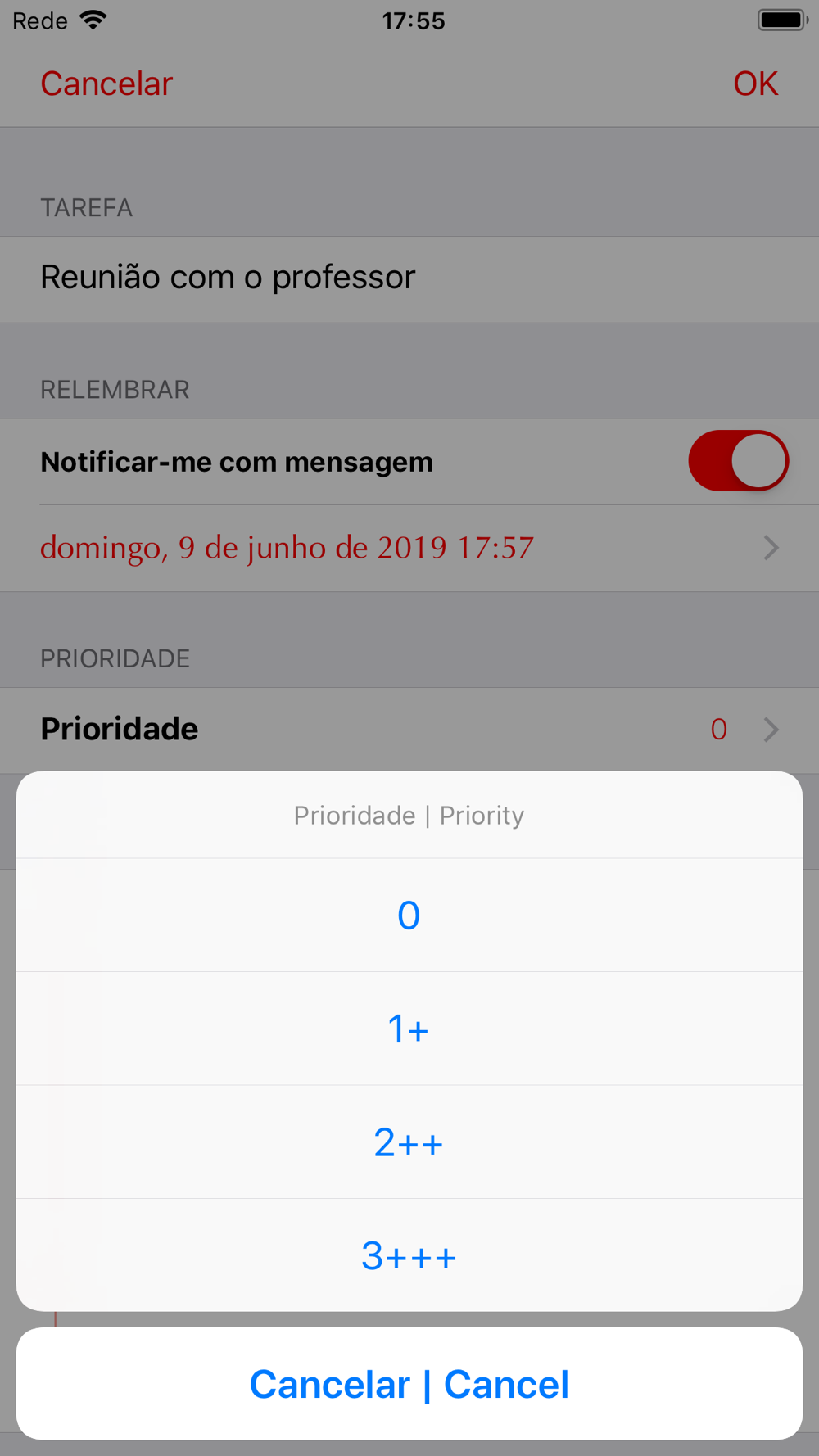Select priority 0 in the action sheet
The image size is (819, 1456).
[409, 915]
